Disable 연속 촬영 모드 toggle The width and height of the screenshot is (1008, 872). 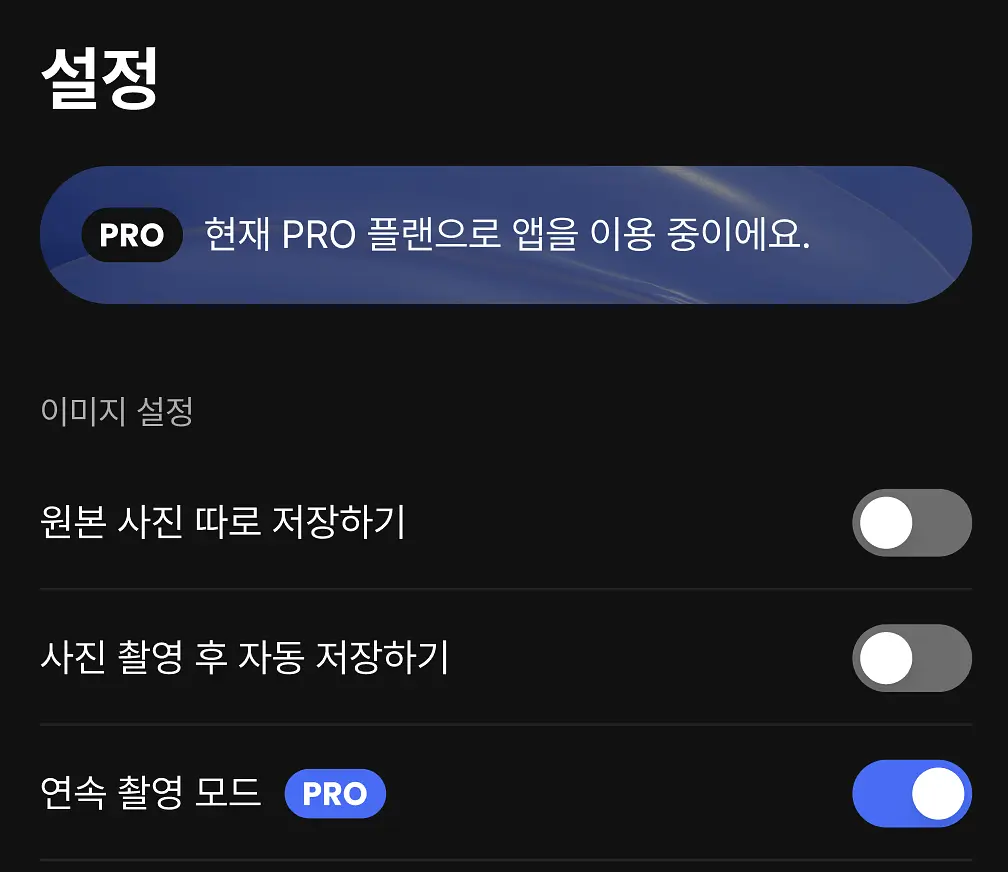(x=912, y=794)
